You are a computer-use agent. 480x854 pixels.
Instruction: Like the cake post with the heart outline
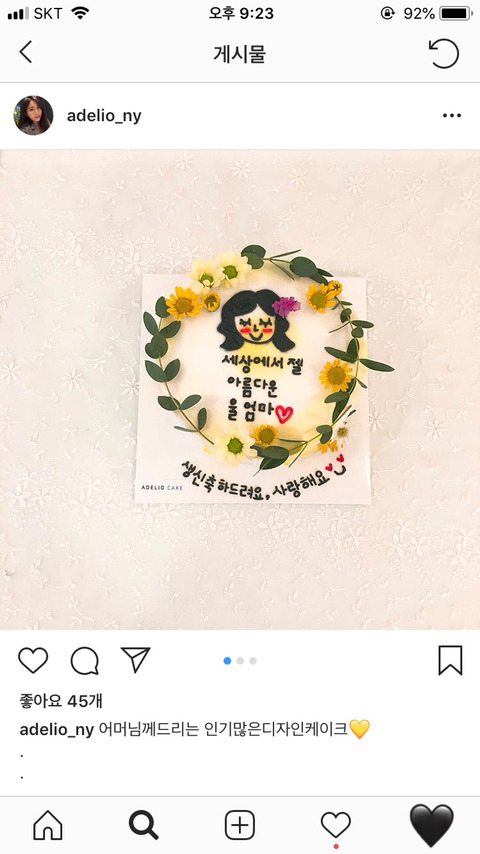pos(33,661)
